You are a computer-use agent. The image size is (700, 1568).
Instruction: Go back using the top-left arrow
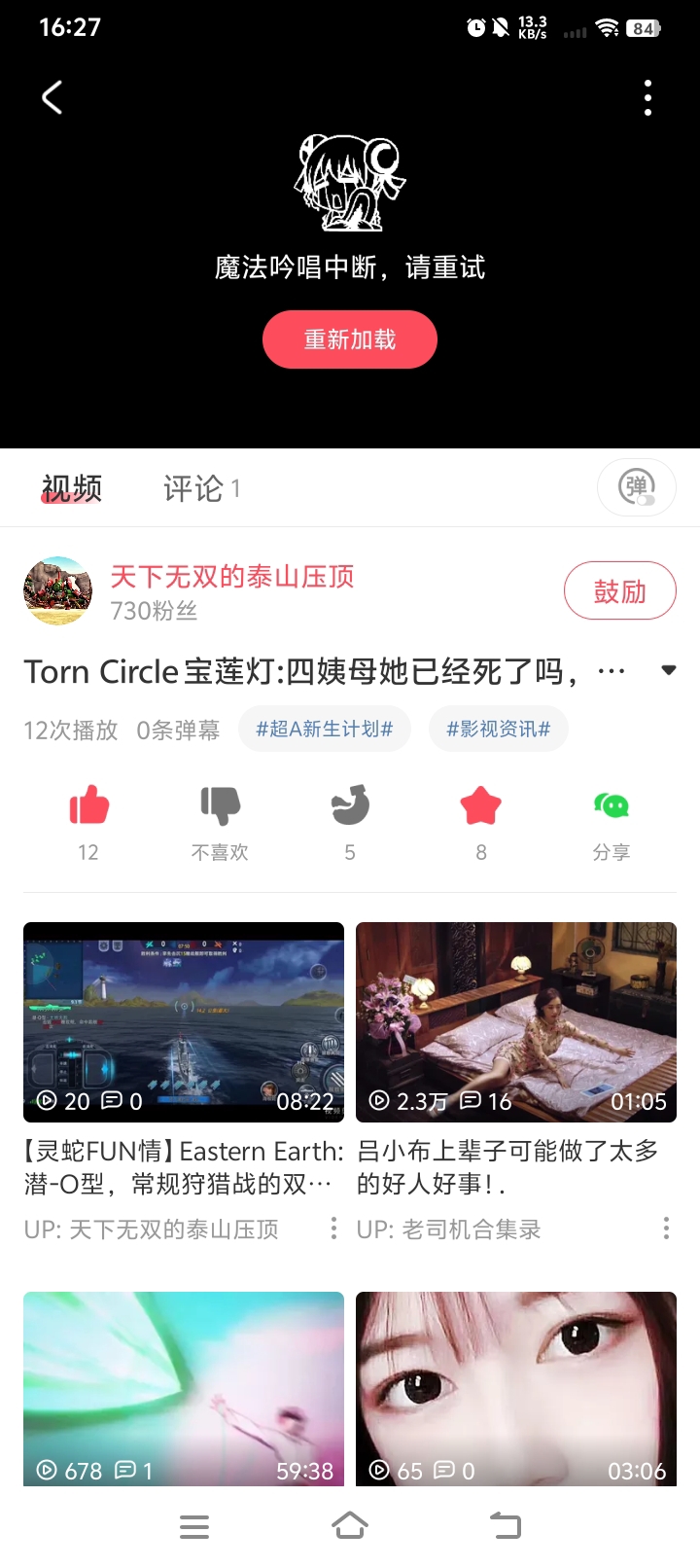click(52, 97)
